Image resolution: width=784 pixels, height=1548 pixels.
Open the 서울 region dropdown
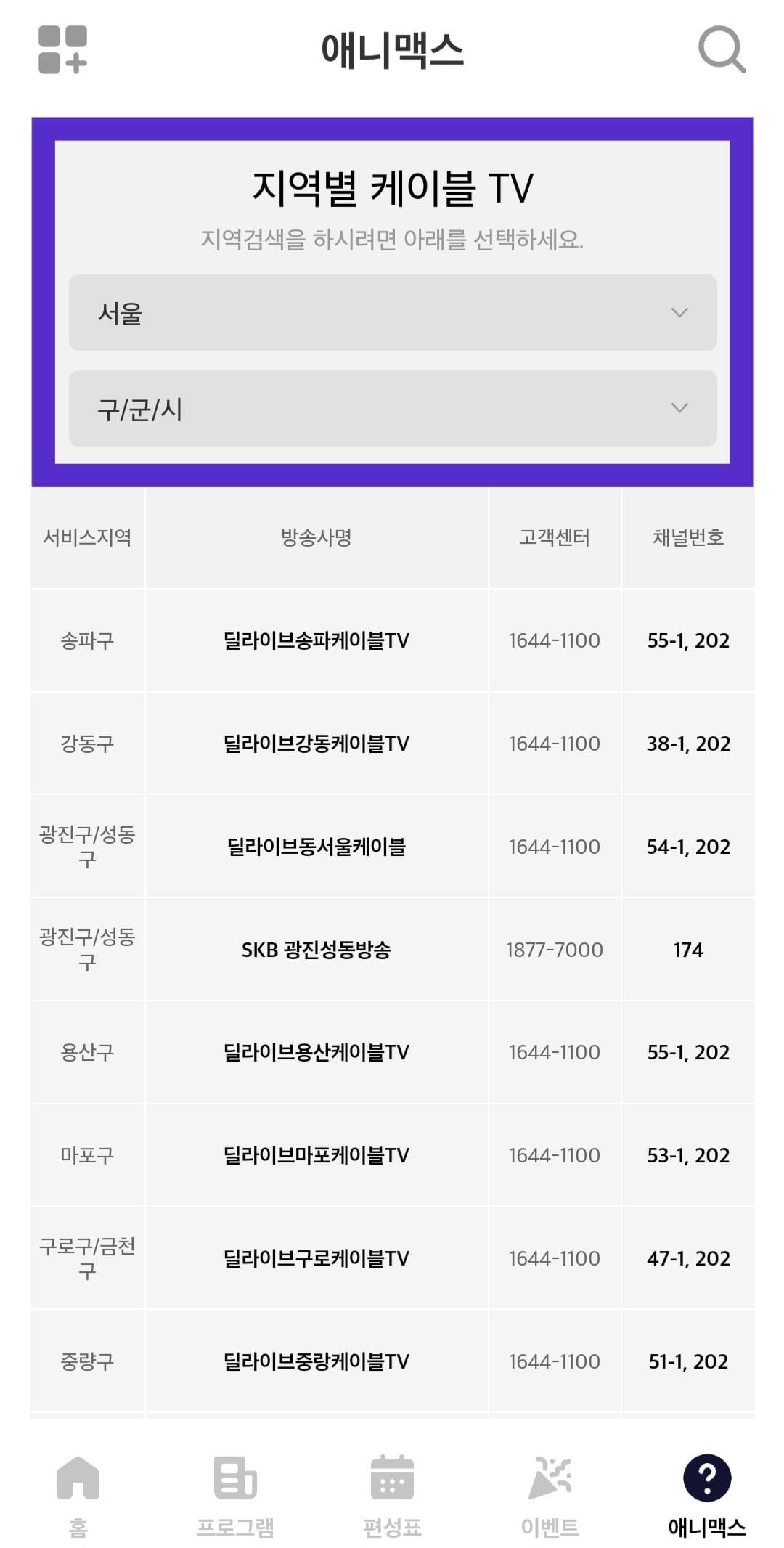click(x=392, y=313)
